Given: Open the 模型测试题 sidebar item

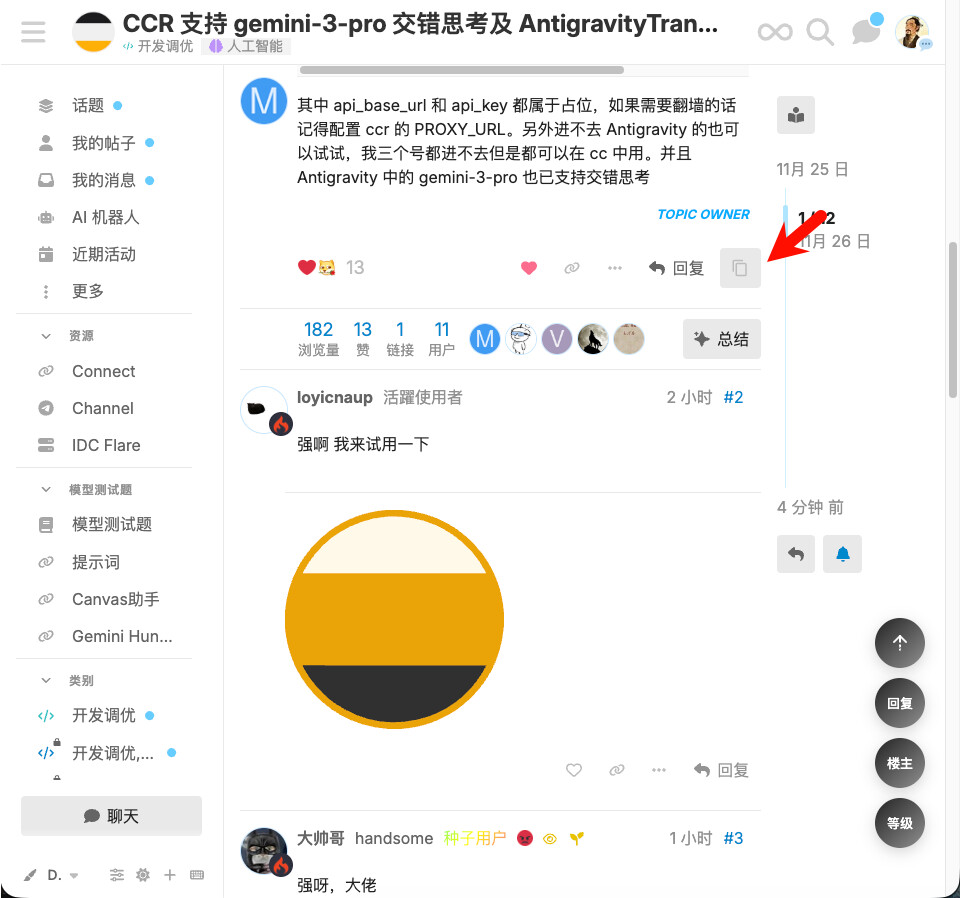Looking at the screenshot, I should [x=112, y=525].
